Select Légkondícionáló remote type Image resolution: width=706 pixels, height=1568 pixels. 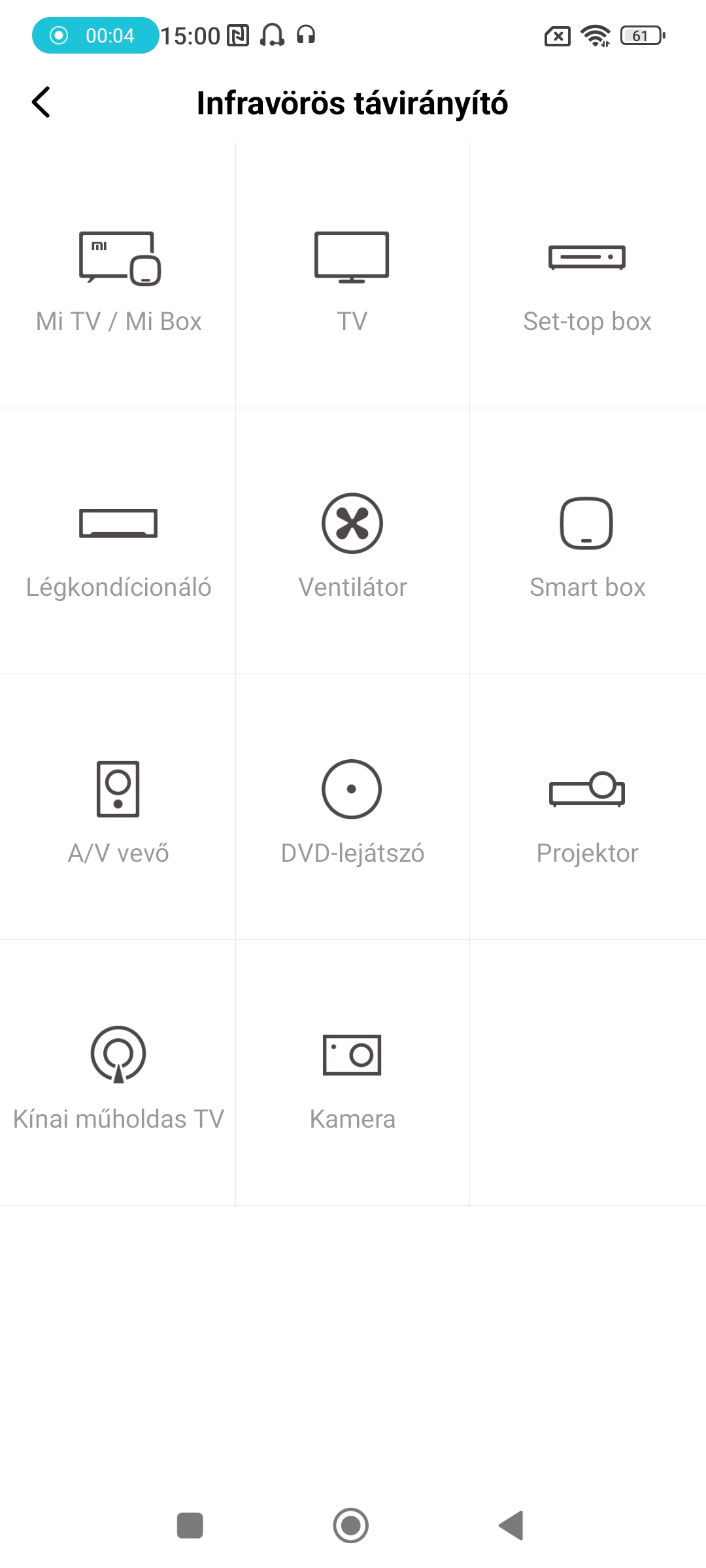(118, 541)
